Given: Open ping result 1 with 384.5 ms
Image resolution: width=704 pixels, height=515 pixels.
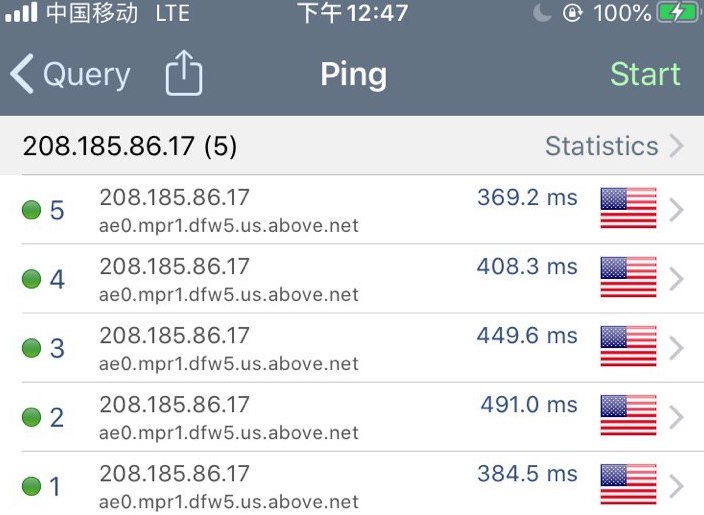Looking at the screenshot, I should tap(350, 485).
